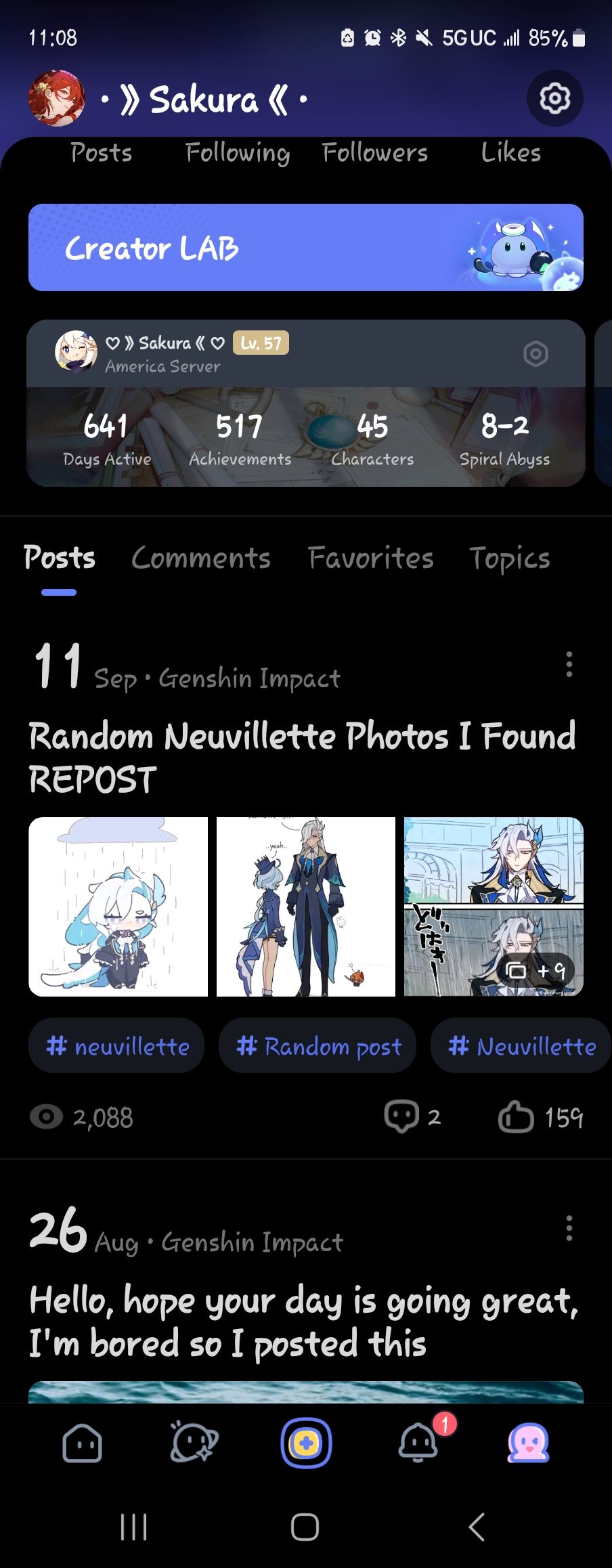Switch to the Comments tab
Viewport: 612px width, 1568px height.
pyautogui.click(x=201, y=559)
